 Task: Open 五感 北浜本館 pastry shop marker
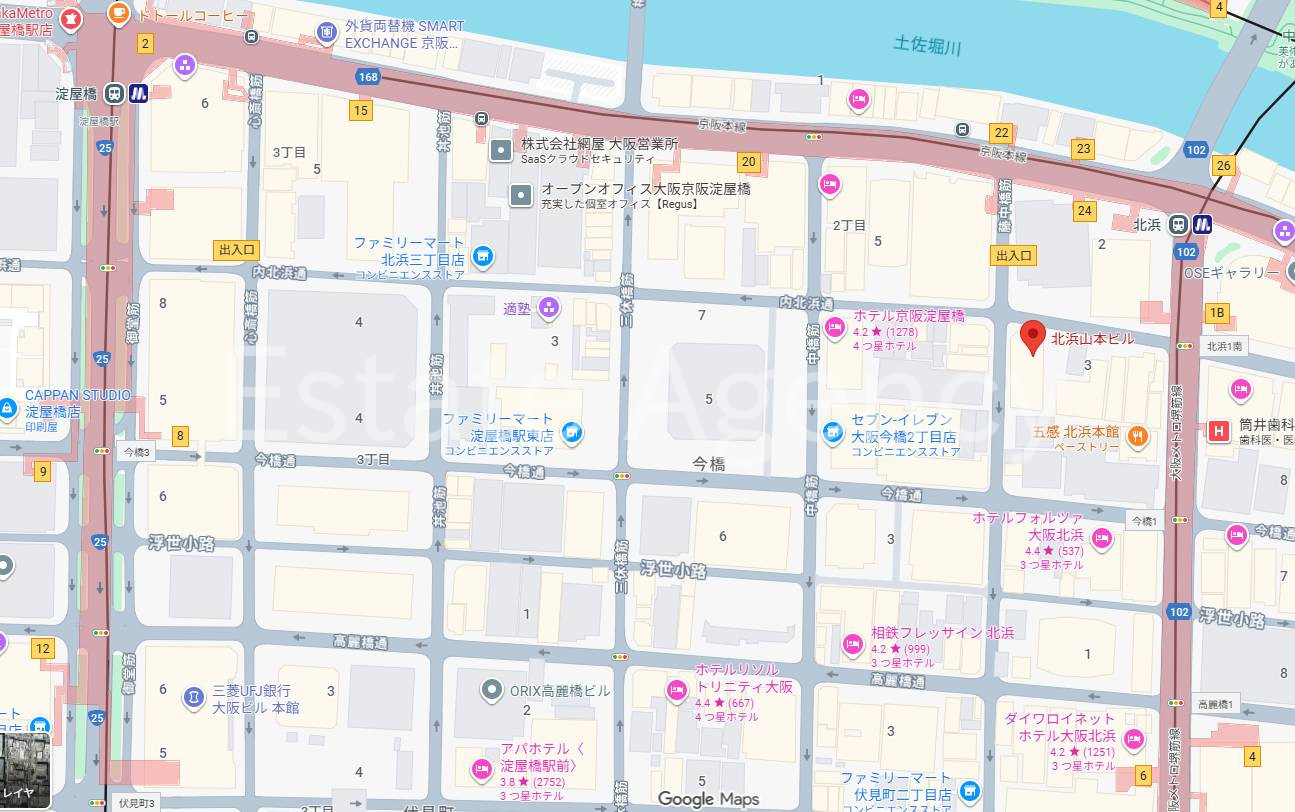click(1137, 436)
